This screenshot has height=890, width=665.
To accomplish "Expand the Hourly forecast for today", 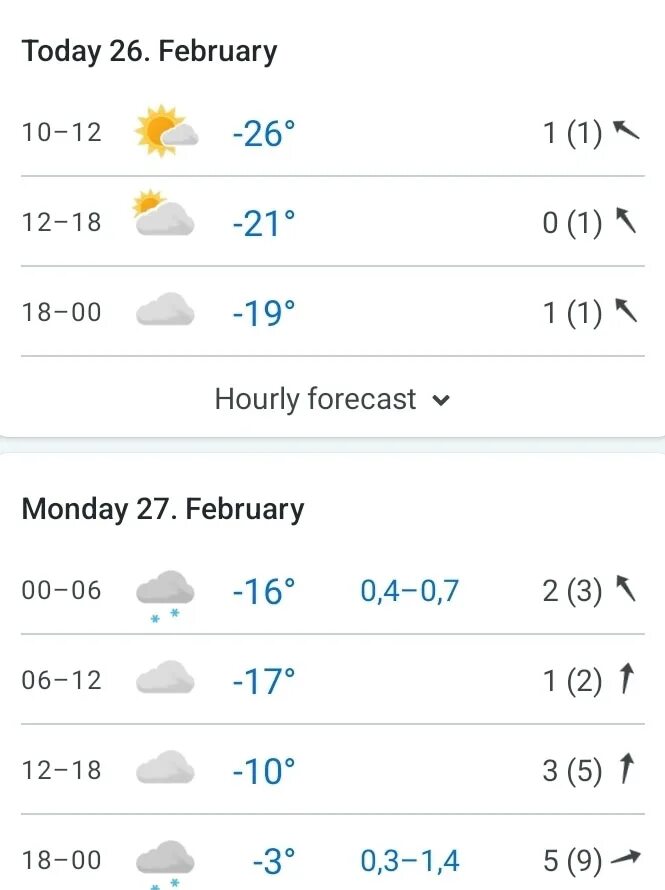I will click(332, 399).
